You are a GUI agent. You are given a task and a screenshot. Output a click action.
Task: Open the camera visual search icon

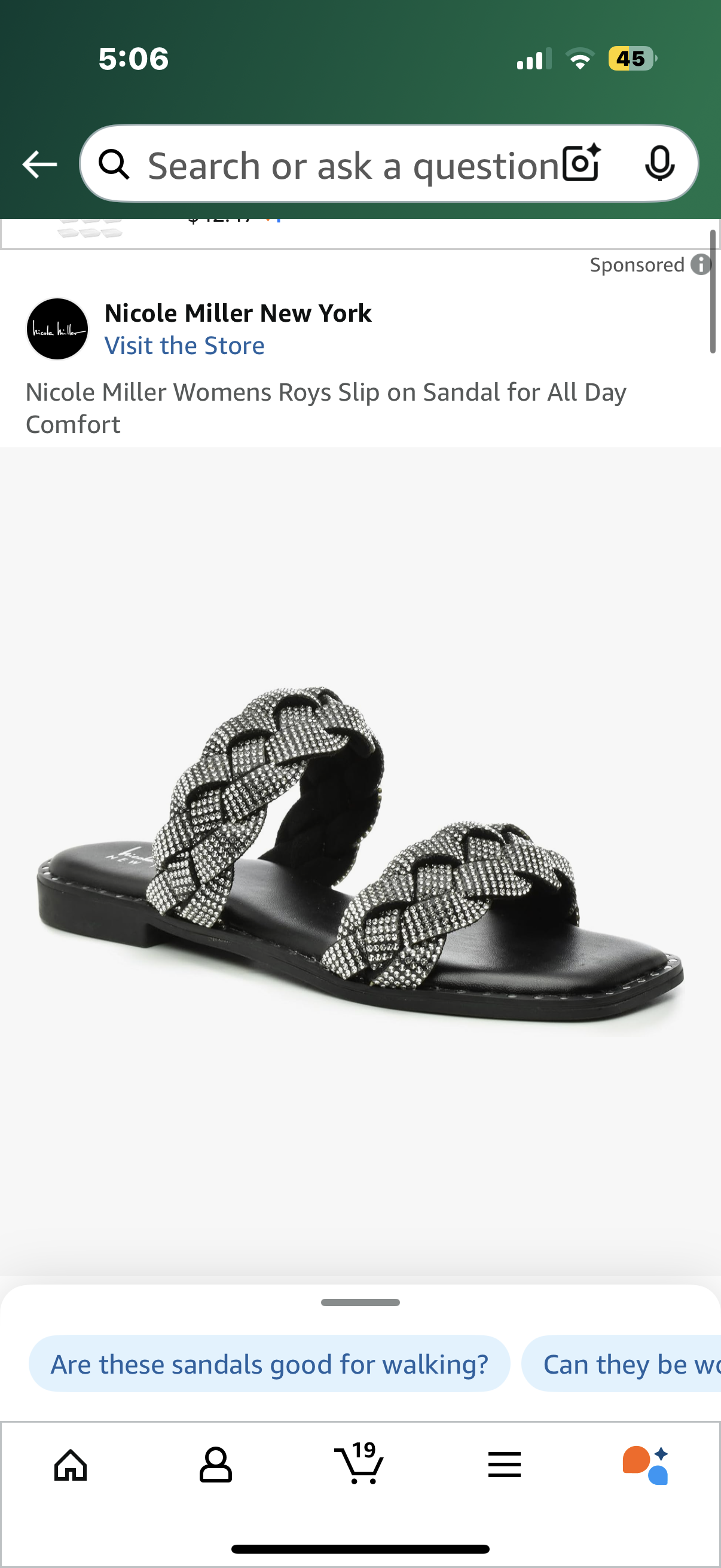[580, 163]
